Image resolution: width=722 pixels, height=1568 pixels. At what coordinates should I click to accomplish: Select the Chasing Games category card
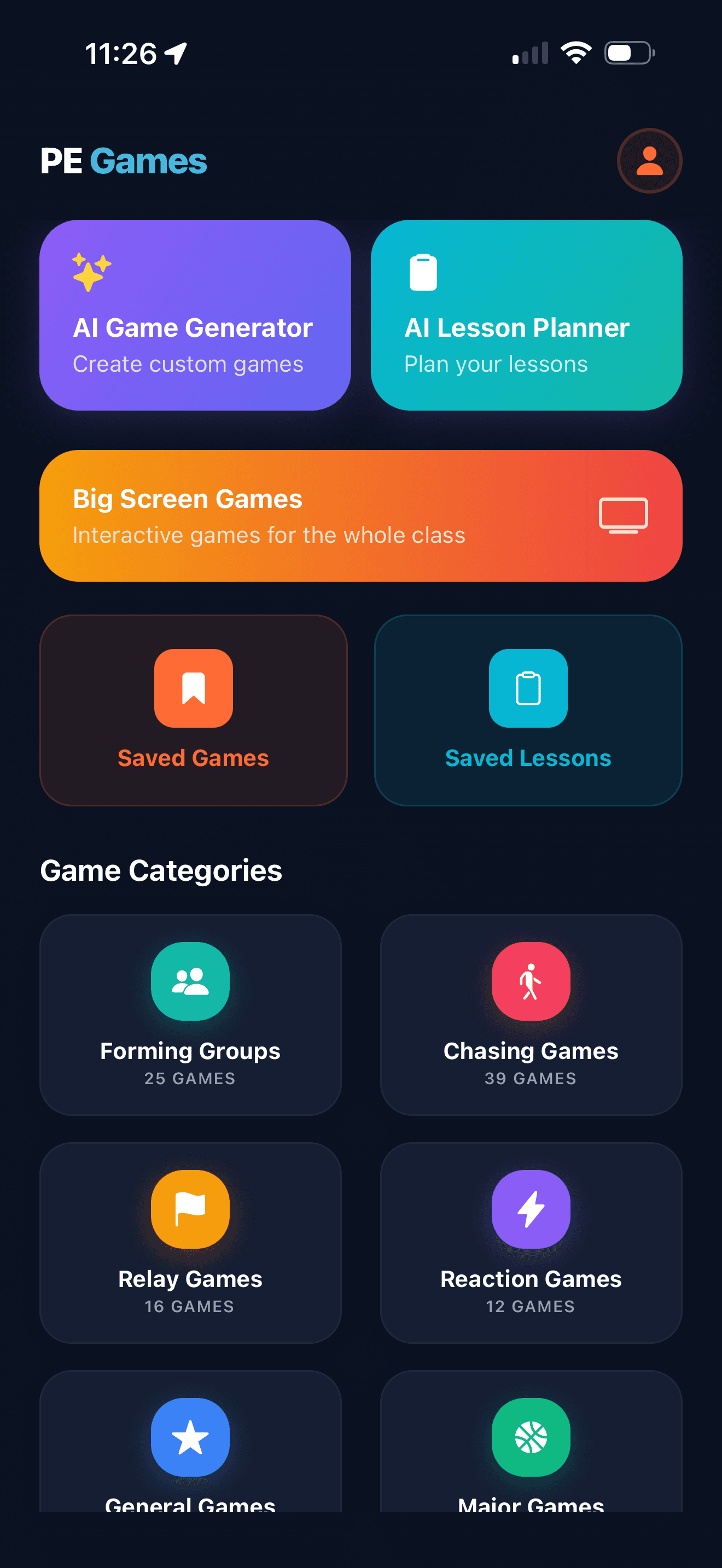(x=530, y=1013)
